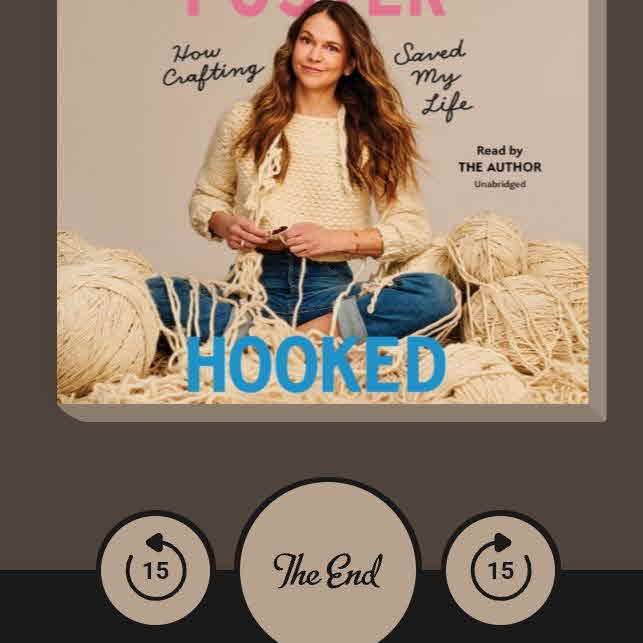643x643 pixels.
Task: Tap the center The End button
Action: coord(327,569)
